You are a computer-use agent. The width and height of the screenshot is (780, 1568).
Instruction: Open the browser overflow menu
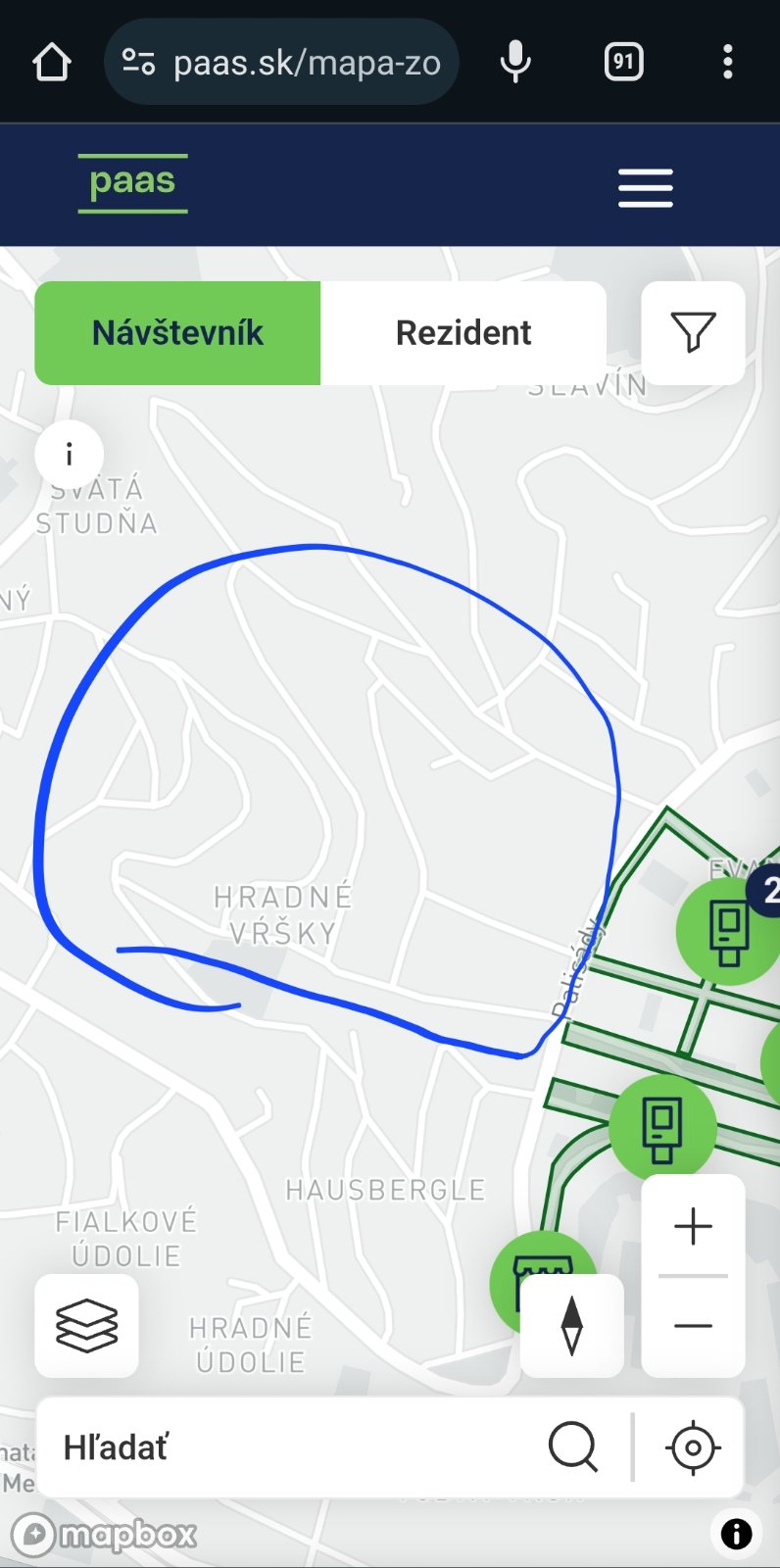pyautogui.click(x=727, y=63)
